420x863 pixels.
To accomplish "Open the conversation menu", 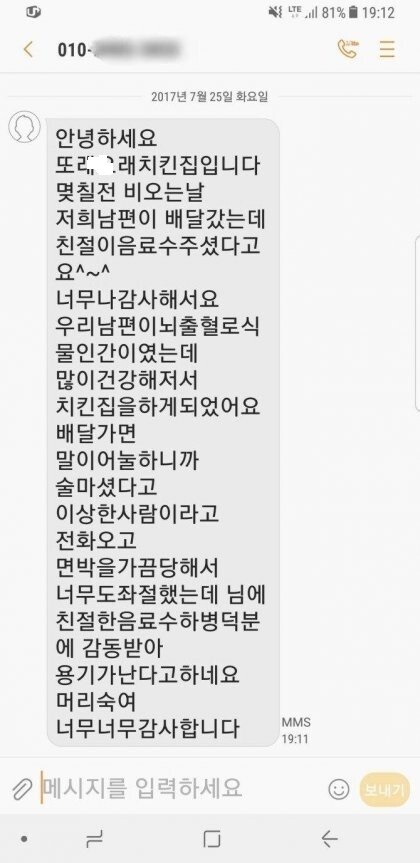I will [388, 50].
